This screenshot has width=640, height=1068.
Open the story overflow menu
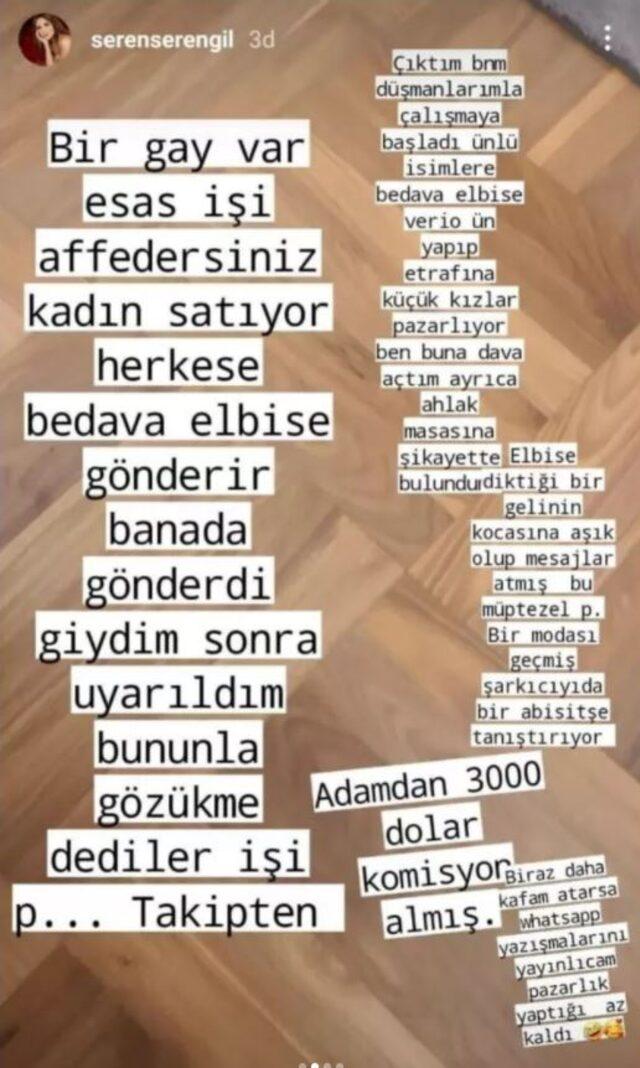click(607, 39)
